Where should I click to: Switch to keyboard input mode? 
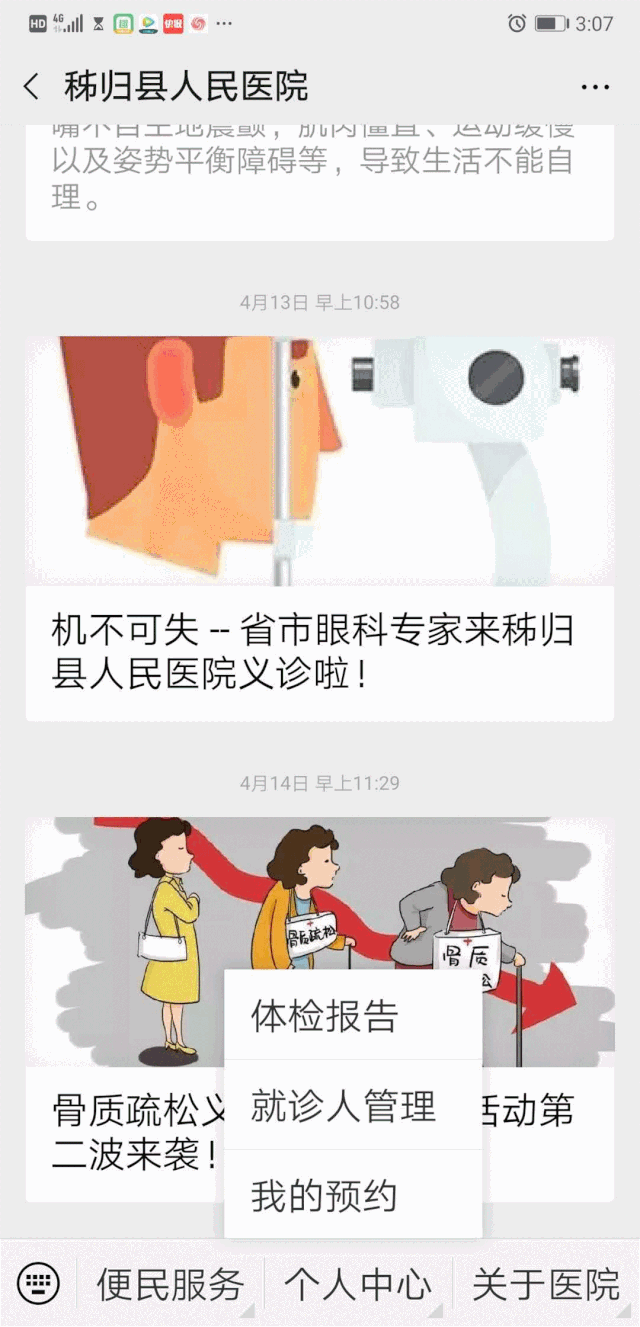(38, 1284)
